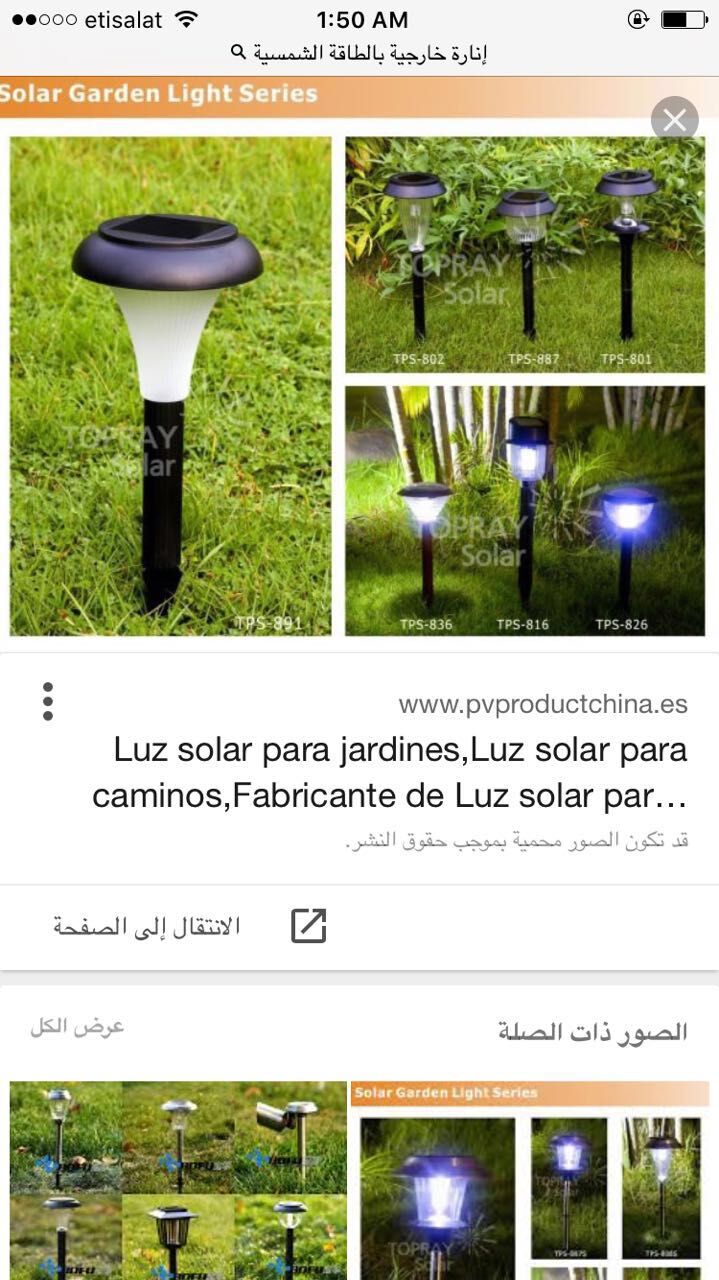The image size is (719, 1280).
Task: Open related image with six garden lamps grid
Action: click(178, 1180)
